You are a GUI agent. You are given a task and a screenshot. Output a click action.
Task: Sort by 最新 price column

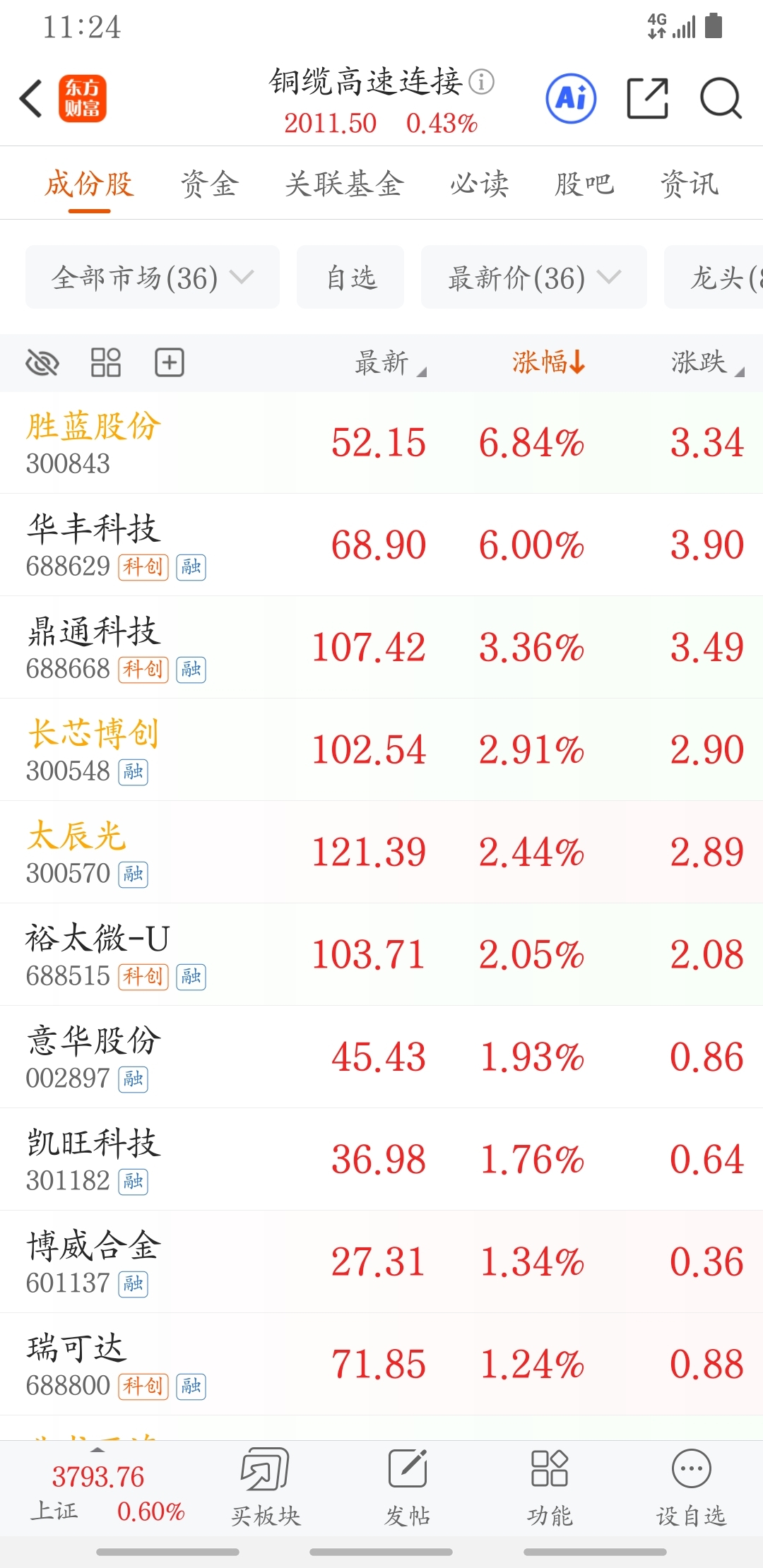(390, 363)
